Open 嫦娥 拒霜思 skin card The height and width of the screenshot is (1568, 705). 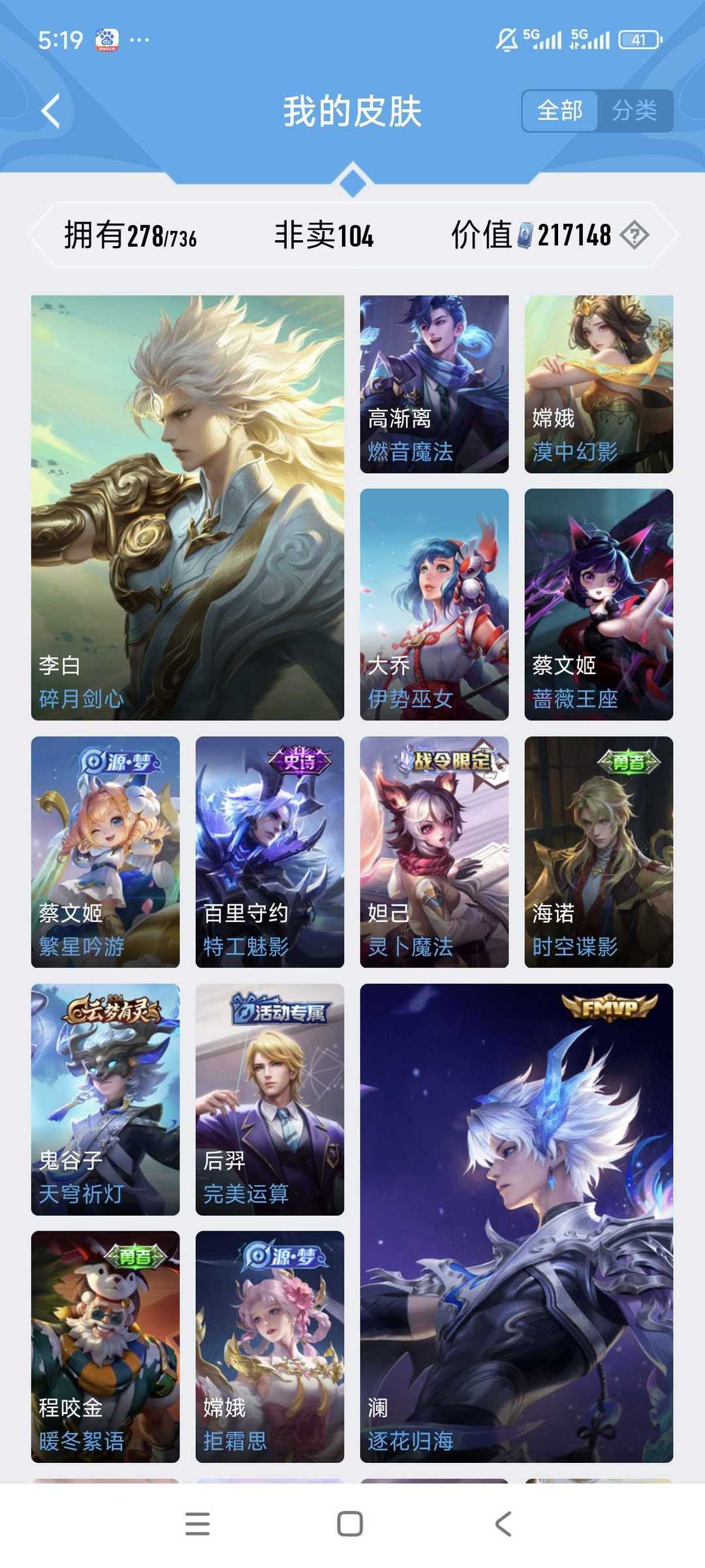tap(270, 1346)
